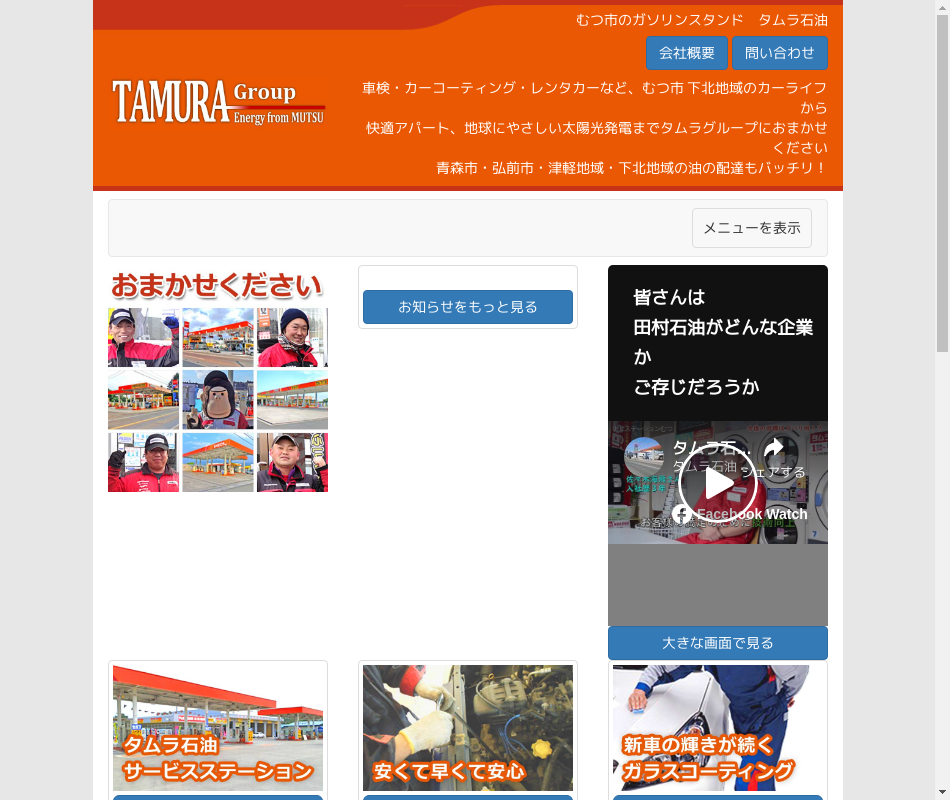Tap the メニューを表示 menu button

[751, 228]
